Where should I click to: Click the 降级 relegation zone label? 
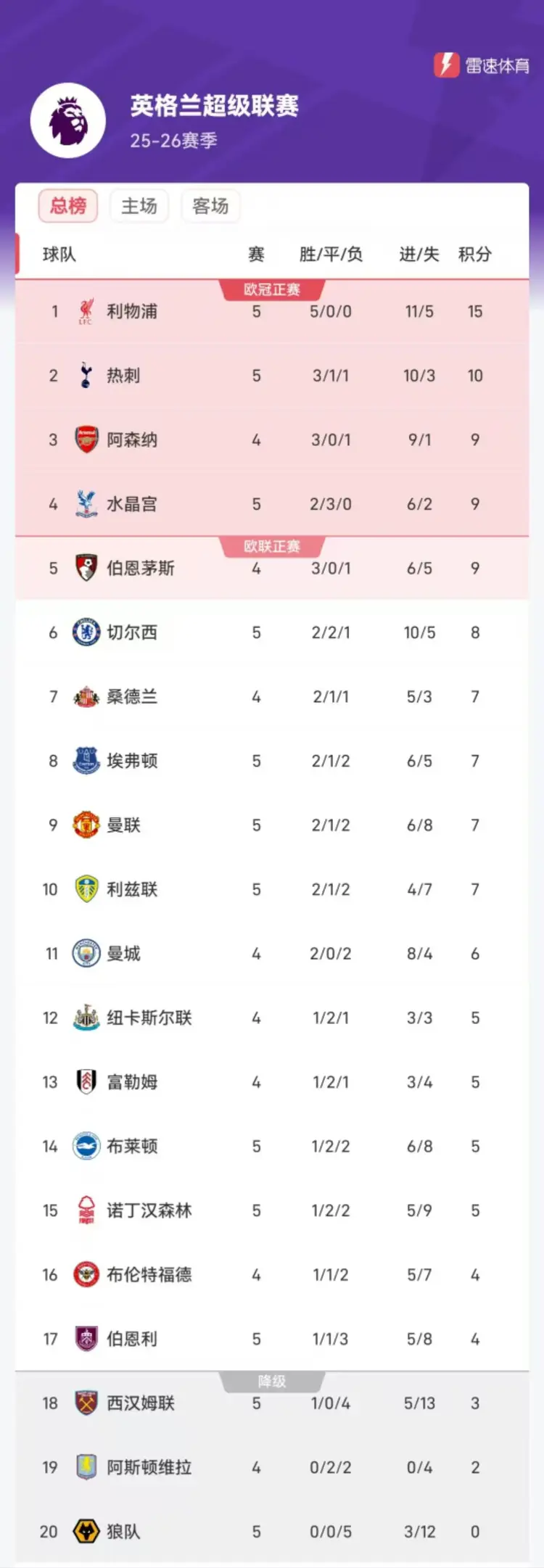click(x=272, y=1381)
